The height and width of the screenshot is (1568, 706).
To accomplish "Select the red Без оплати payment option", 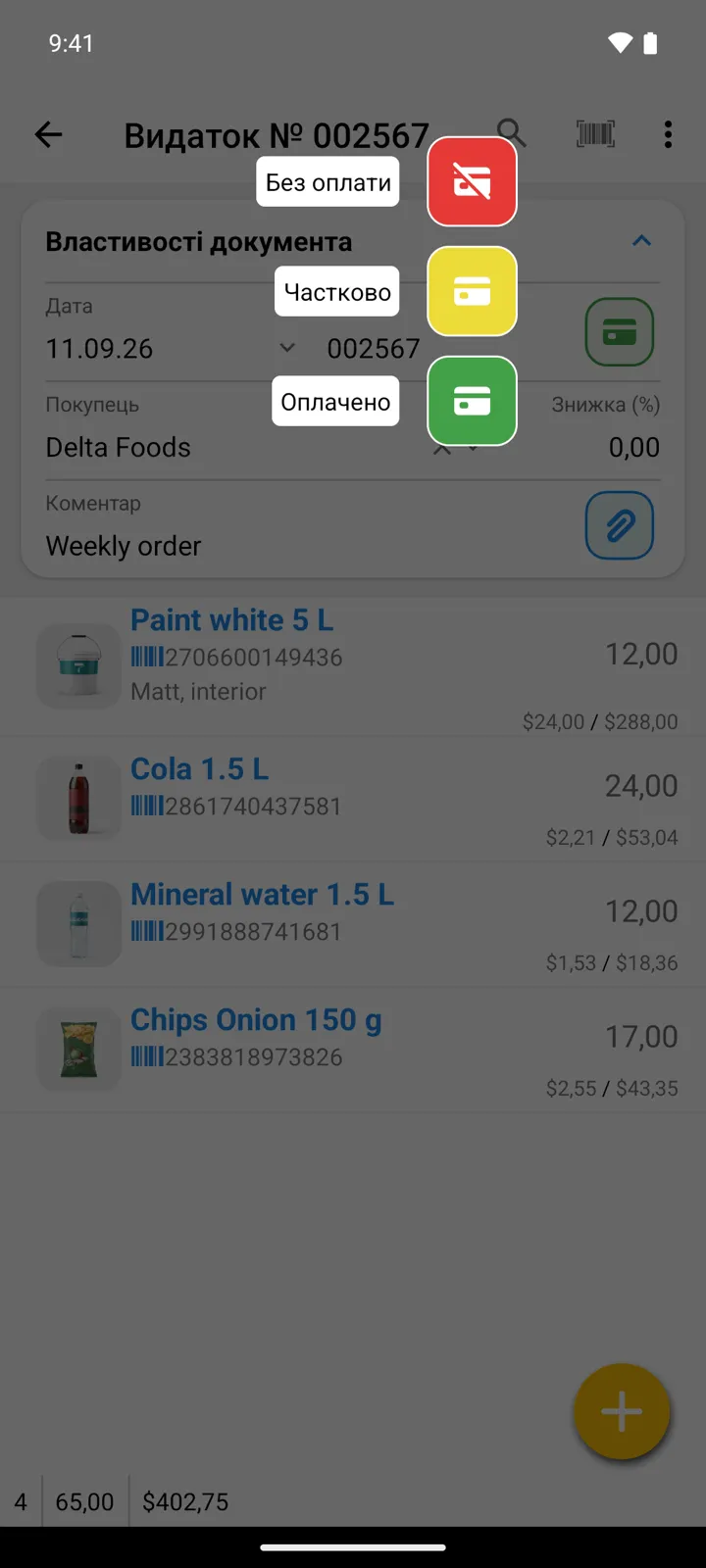I will point(472,182).
